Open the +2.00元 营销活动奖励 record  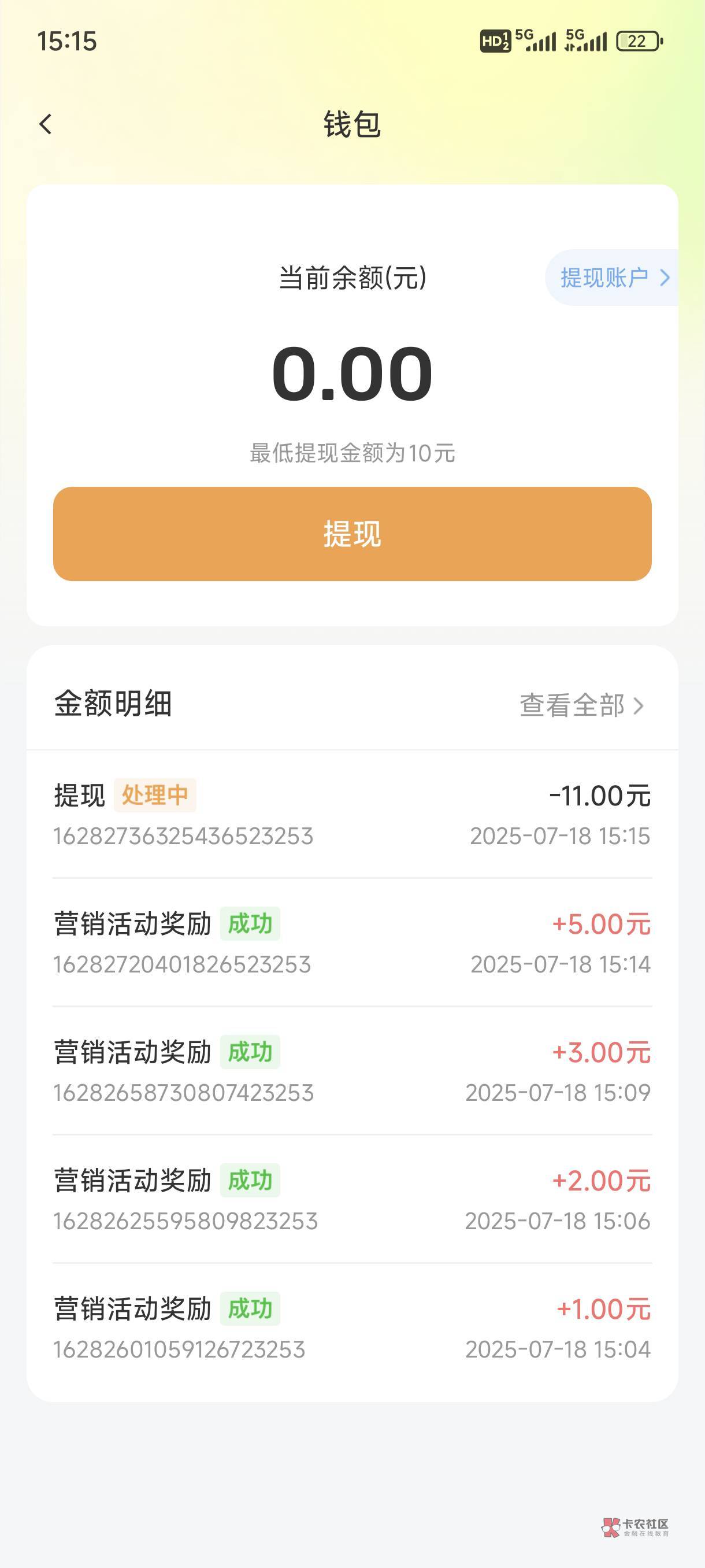pos(352,1200)
